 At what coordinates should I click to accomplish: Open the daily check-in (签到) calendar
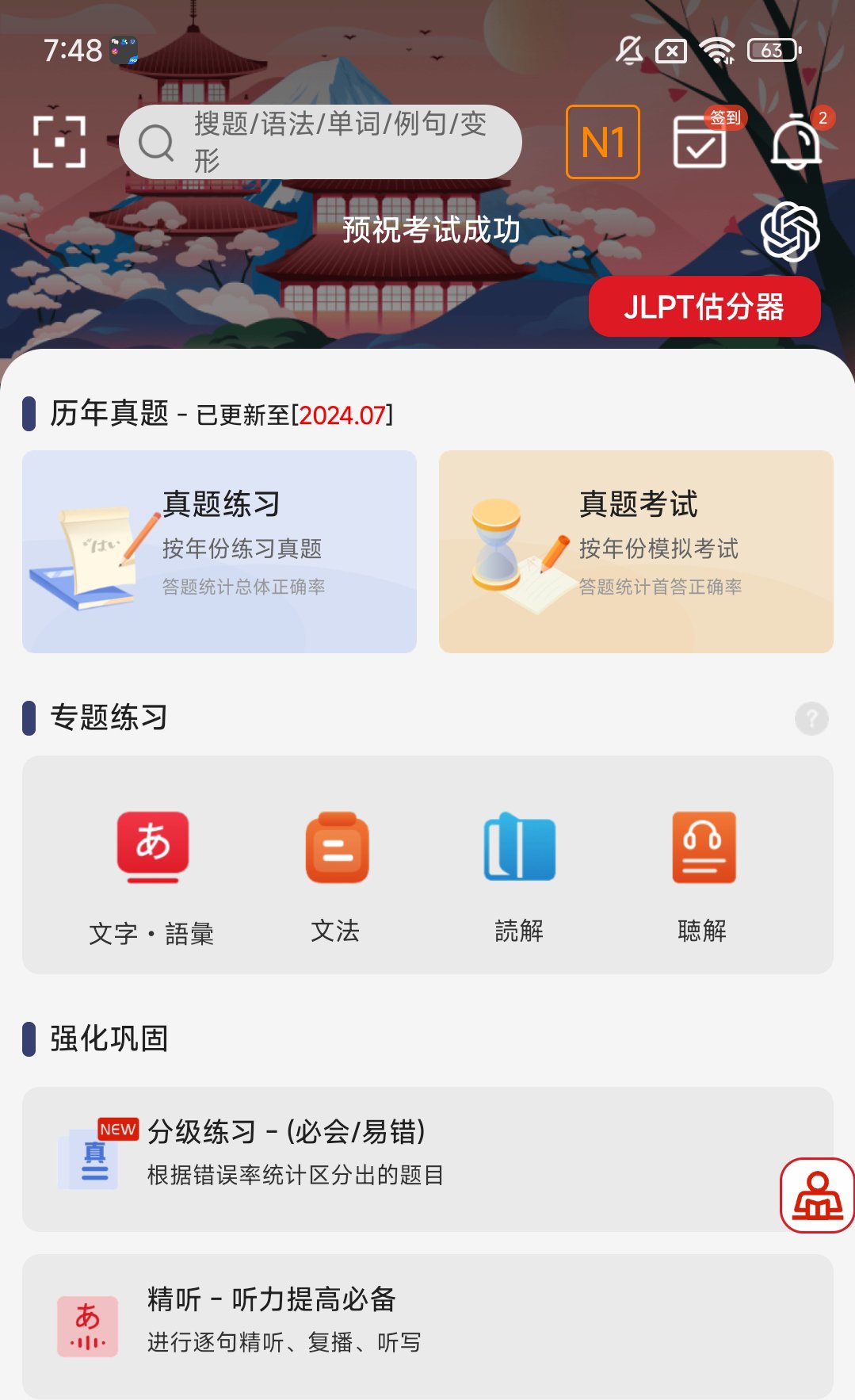click(700, 142)
